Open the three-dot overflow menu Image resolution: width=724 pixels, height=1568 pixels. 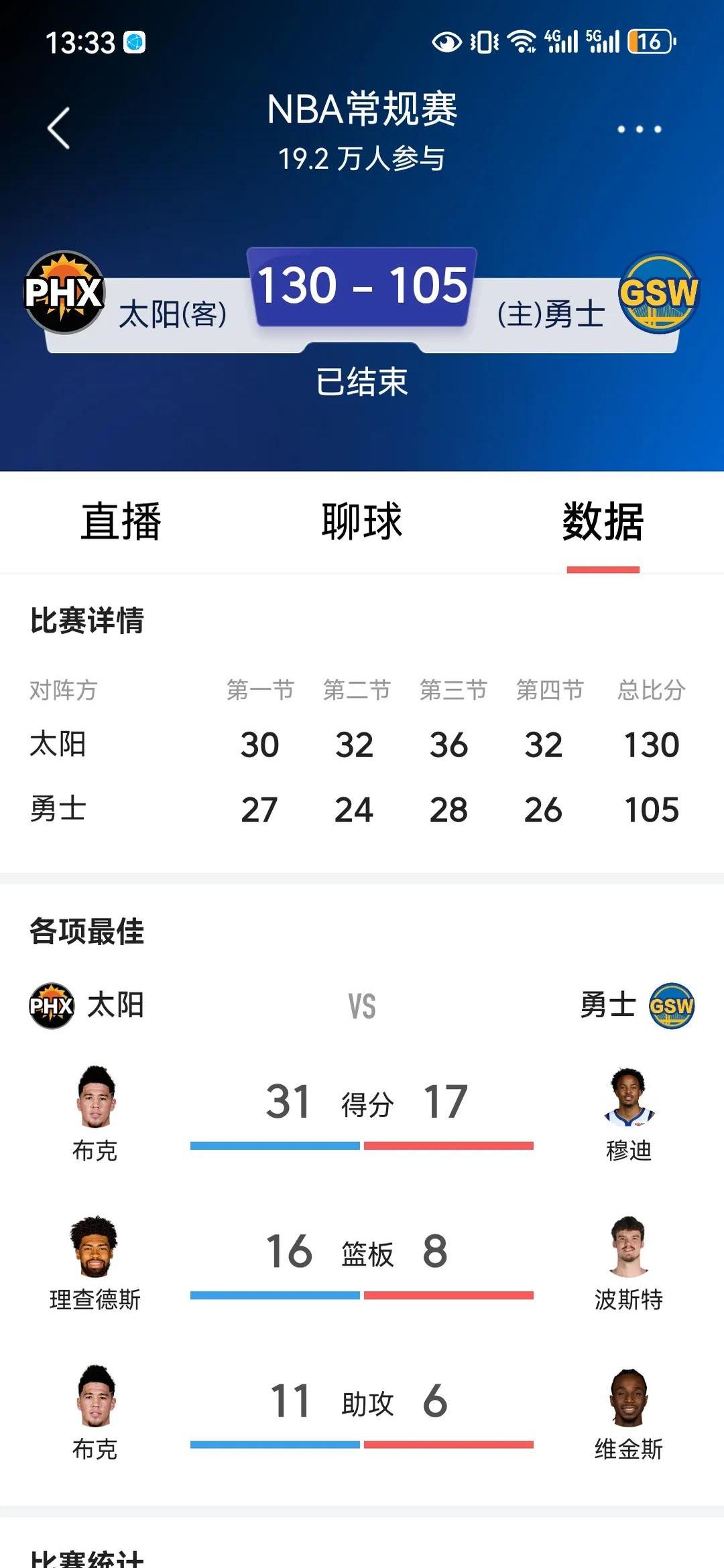pos(639,129)
